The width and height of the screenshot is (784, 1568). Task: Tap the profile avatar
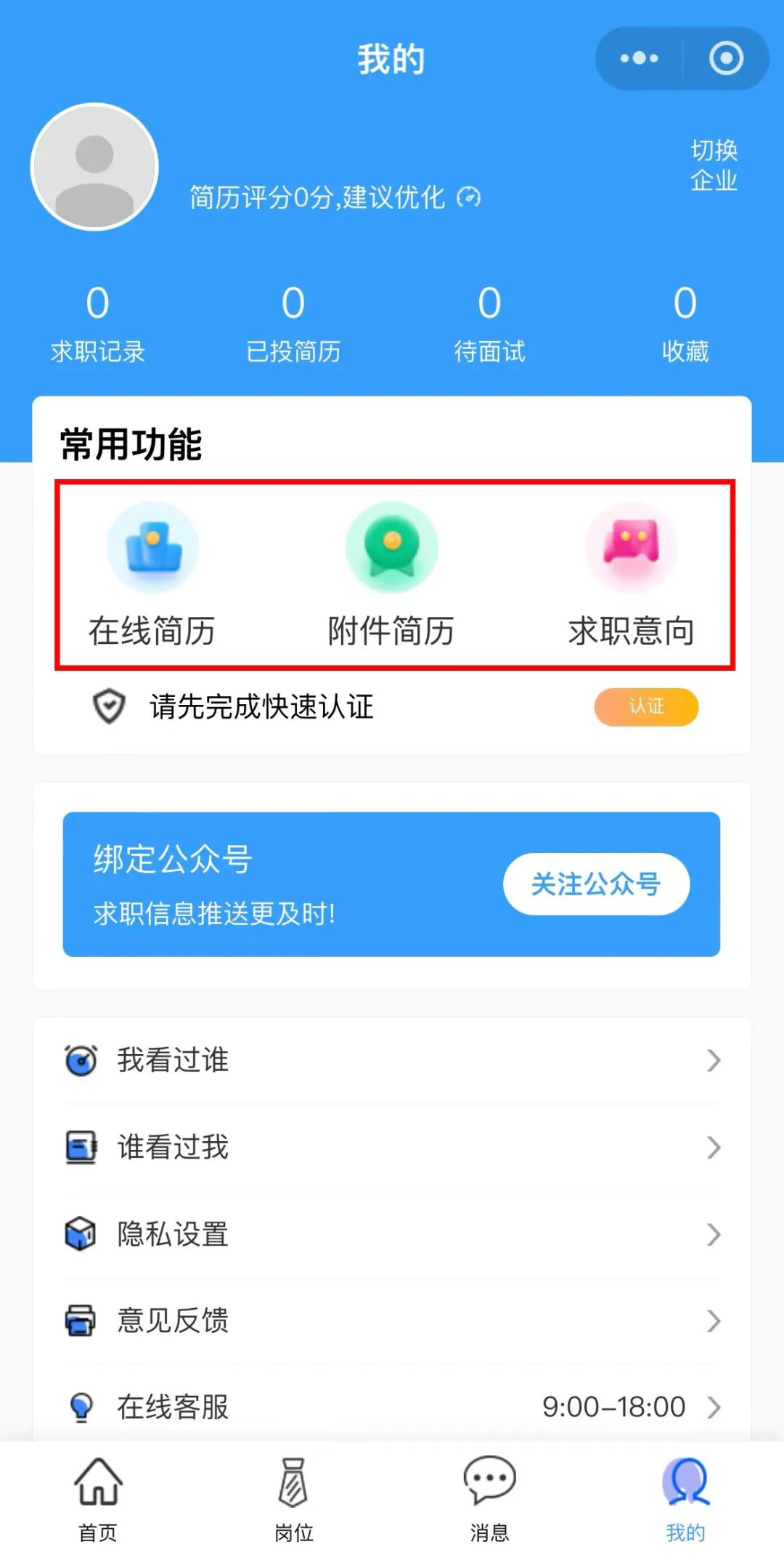(x=94, y=167)
